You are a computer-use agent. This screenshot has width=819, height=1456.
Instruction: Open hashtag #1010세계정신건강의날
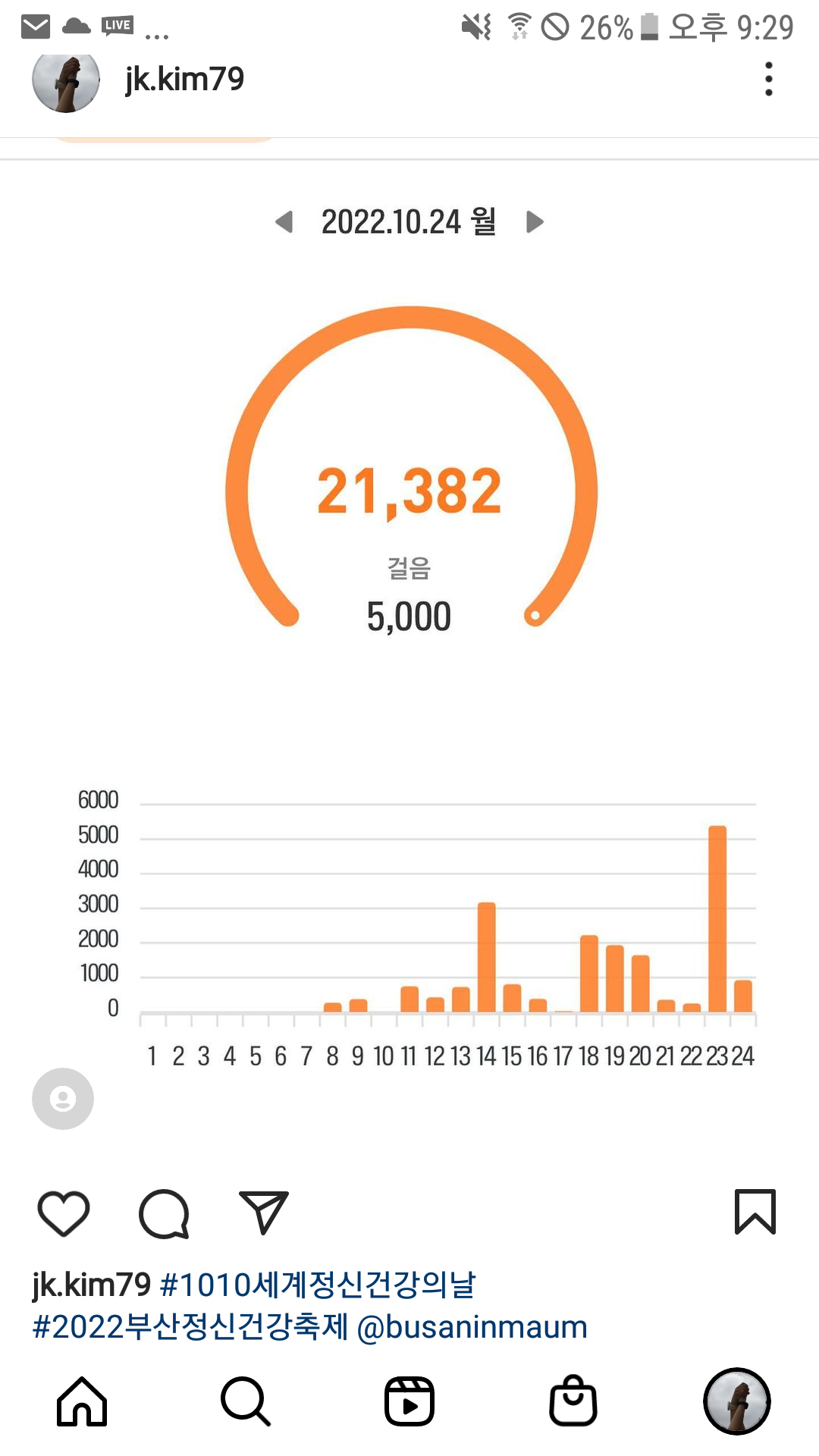click(318, 1285)
